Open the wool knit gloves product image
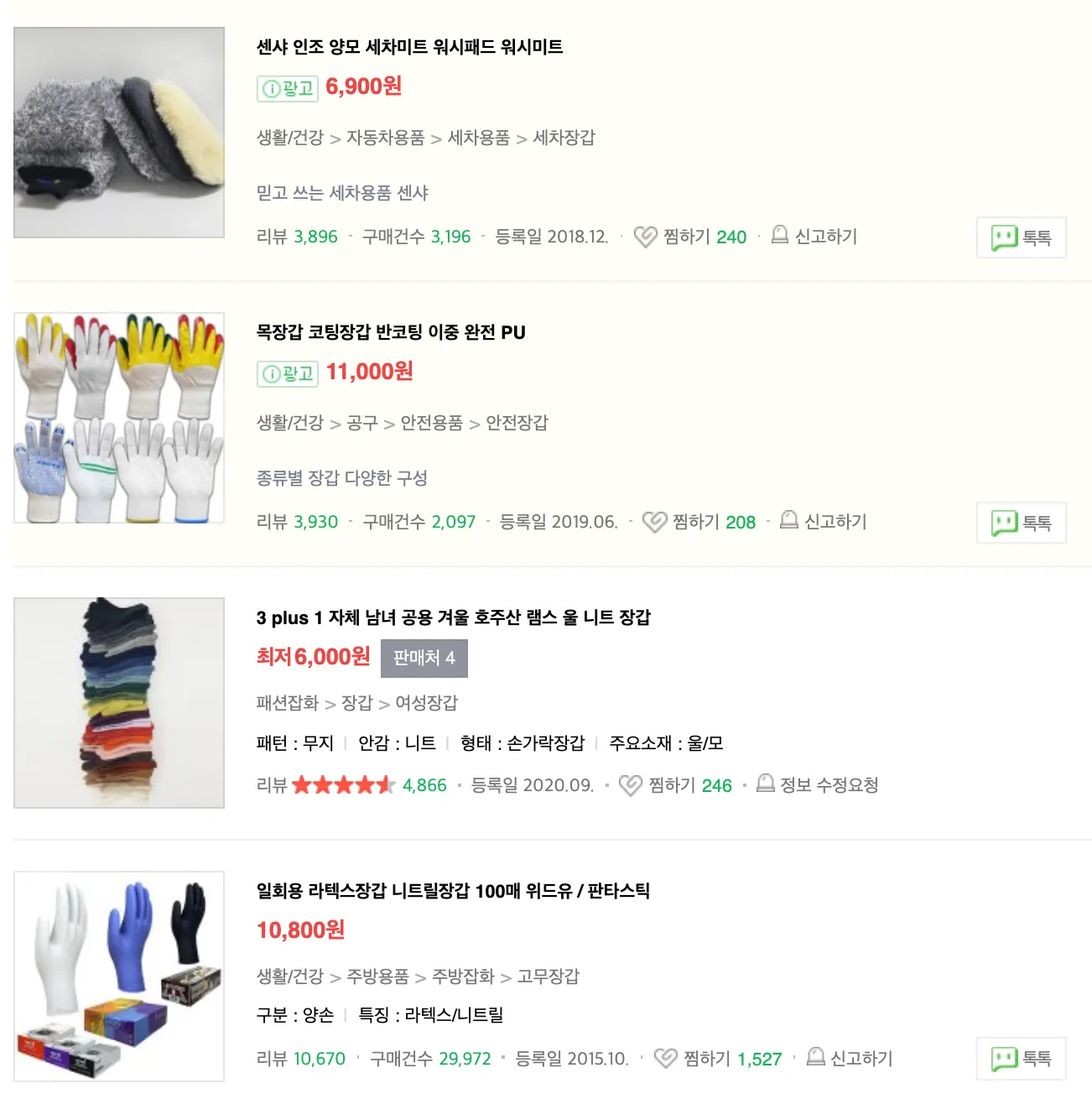Viewport: 1092px width, 1104px height. pyautogui.click(x=119, y=703)
